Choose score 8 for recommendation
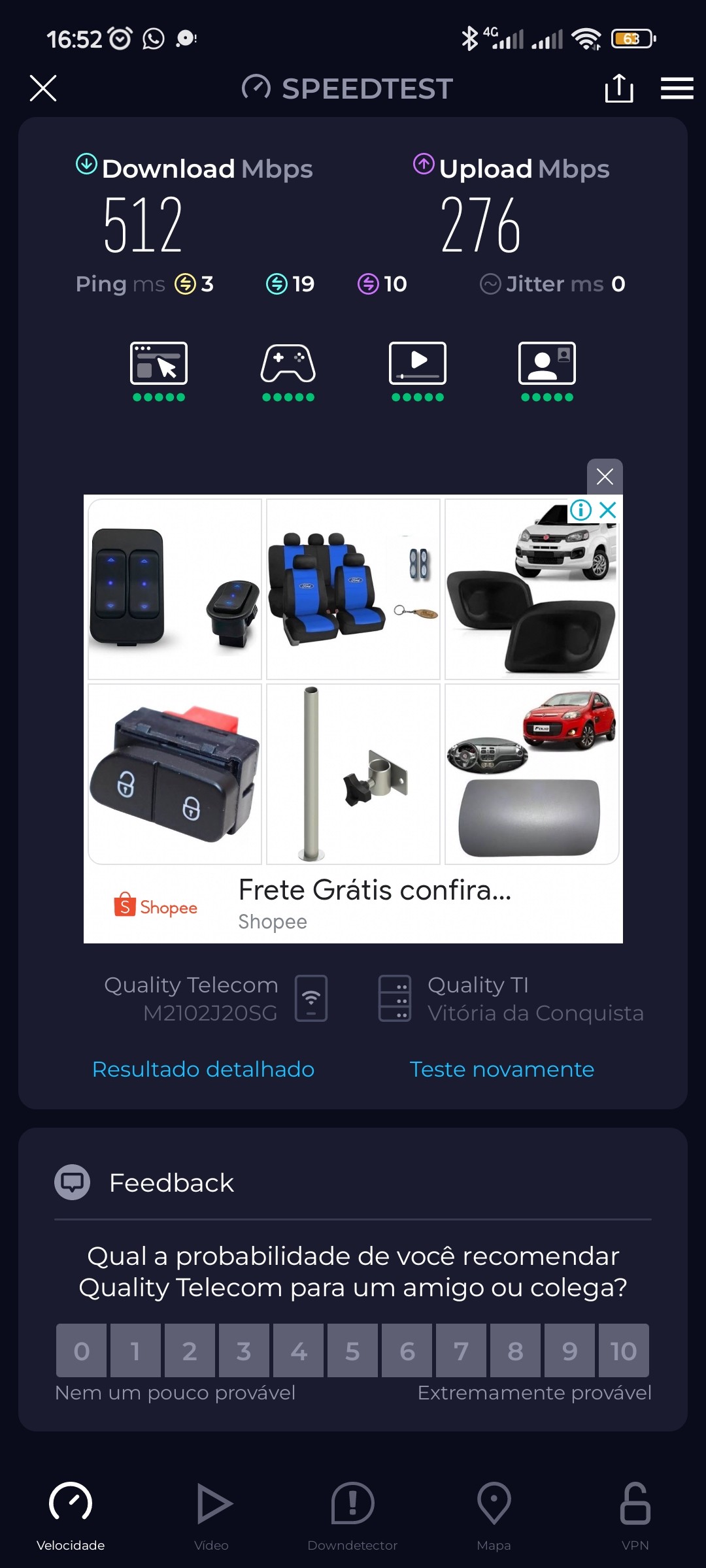The width and height of the screenshot is (706, 1568). pyautogui.click(x=515, y=1350)
